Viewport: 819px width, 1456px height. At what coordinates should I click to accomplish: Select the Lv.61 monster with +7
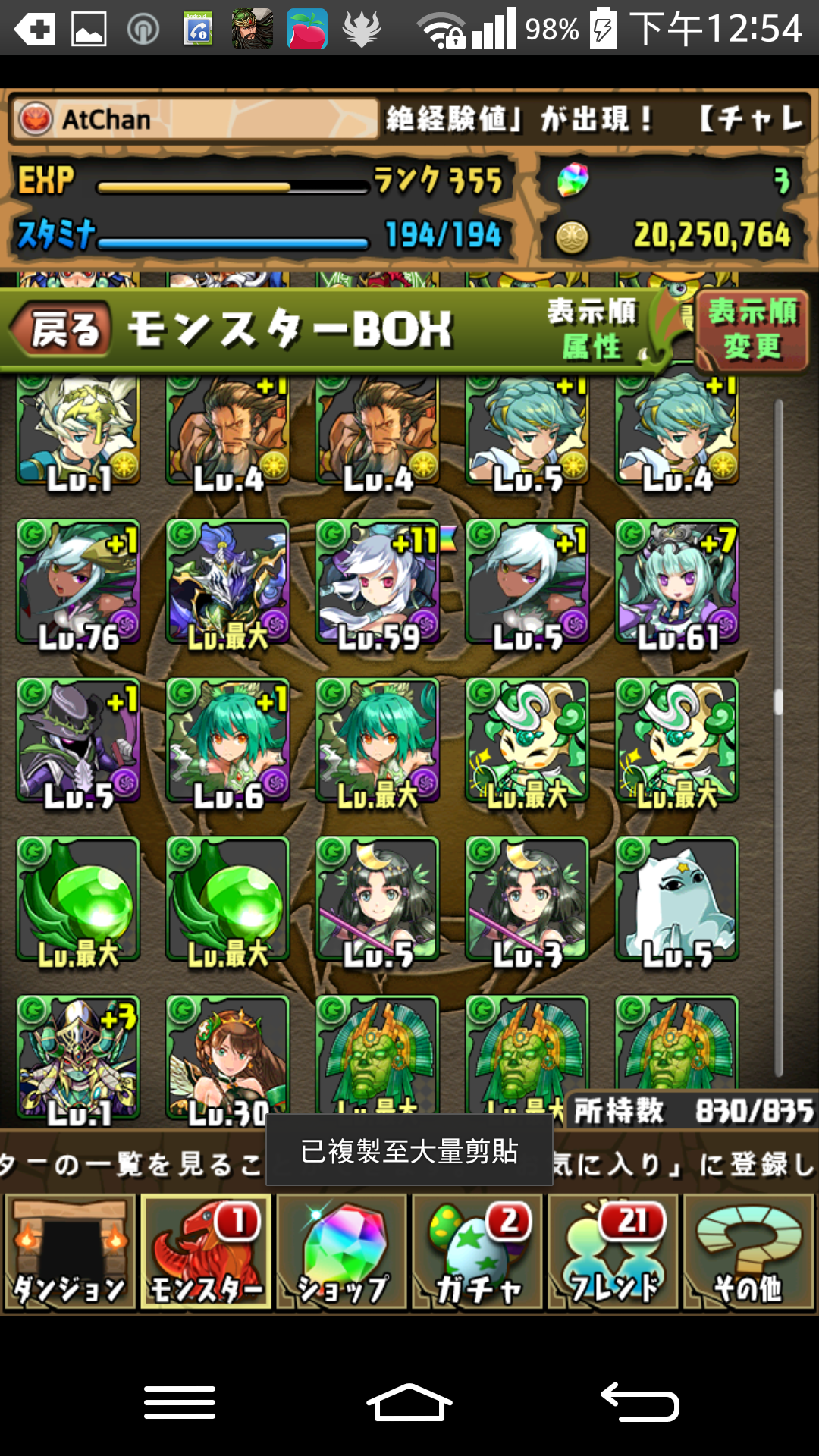tap(677, 584)
